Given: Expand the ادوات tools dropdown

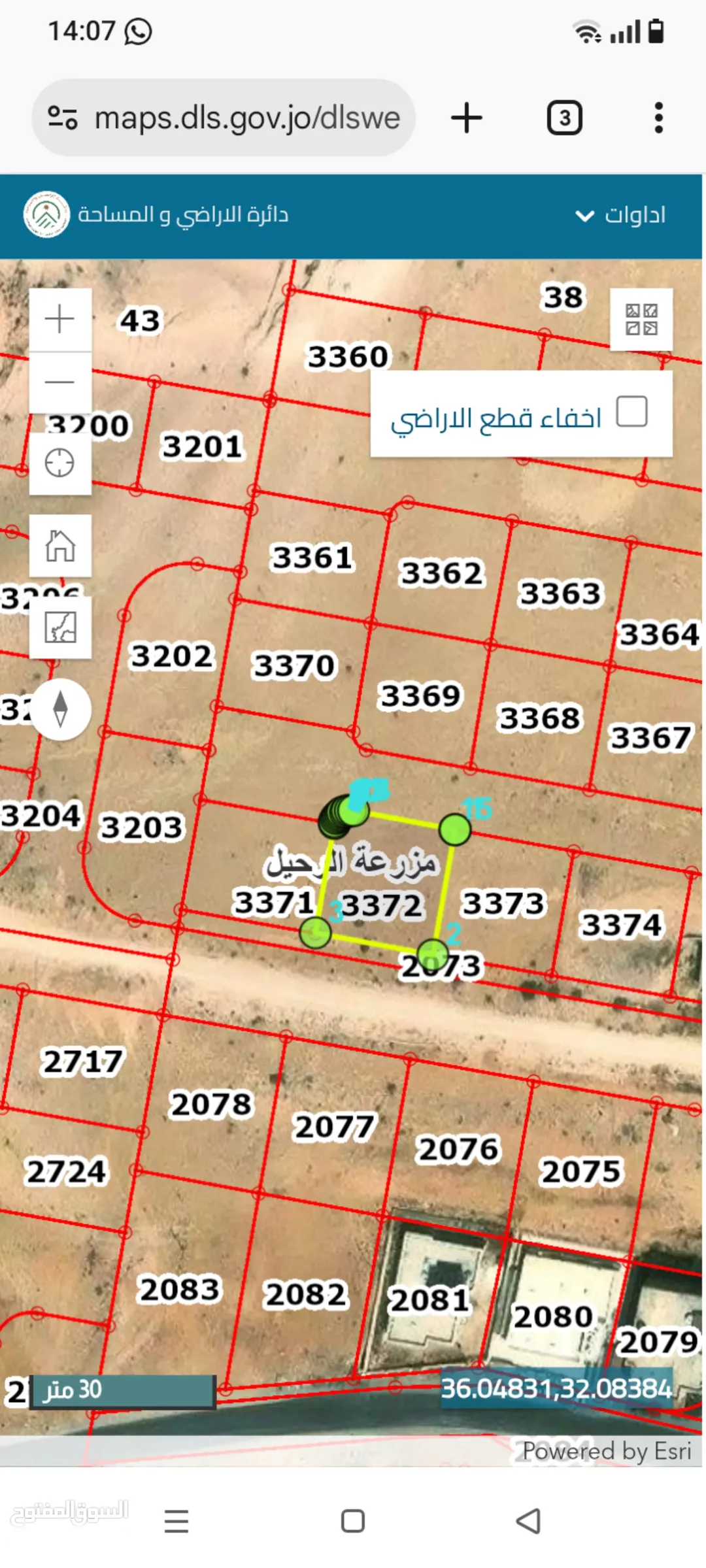Looking at the screenshot, I should (620, 215).
